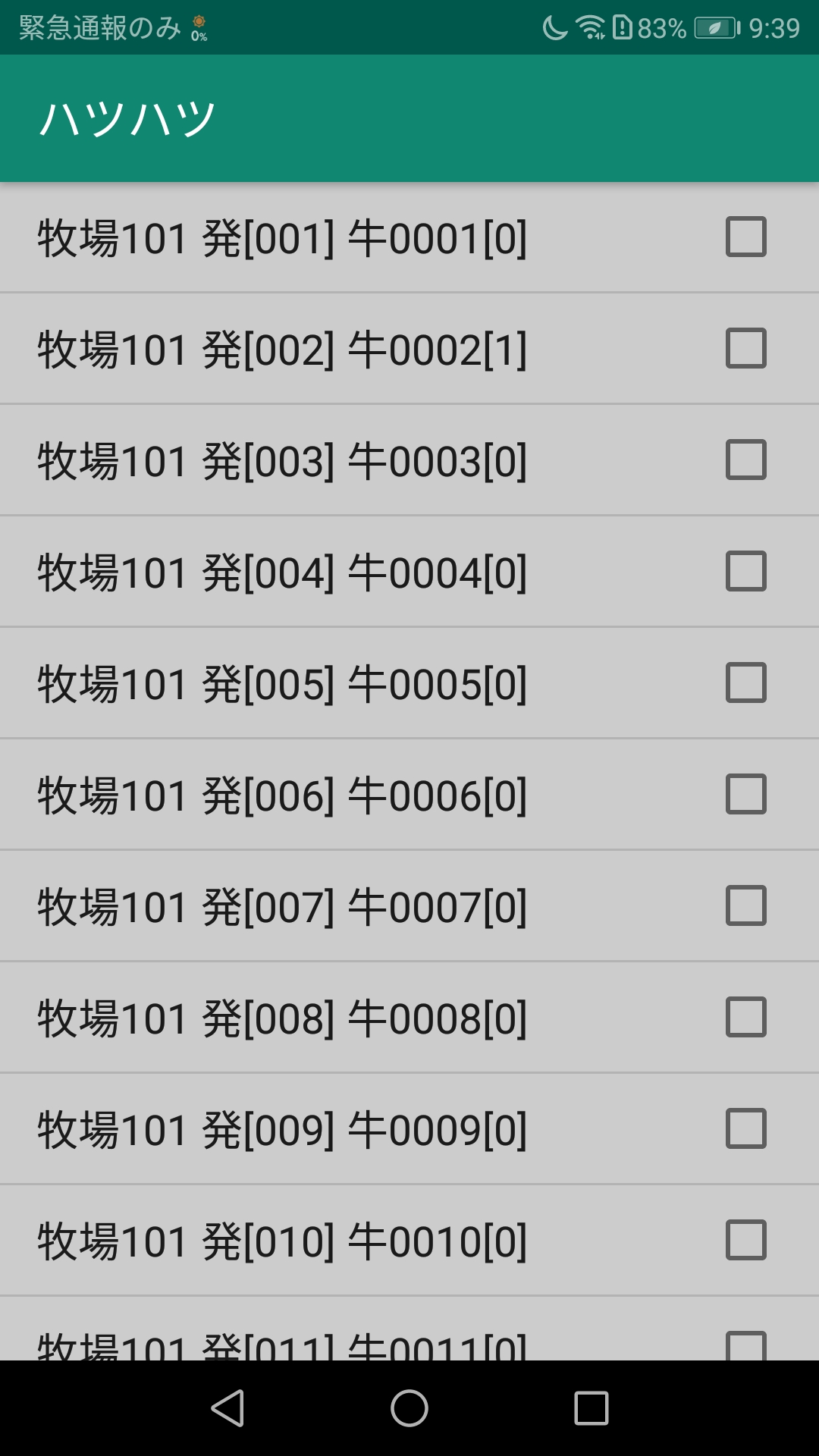Open recent apps from navigation bar

coord(591,1408)
